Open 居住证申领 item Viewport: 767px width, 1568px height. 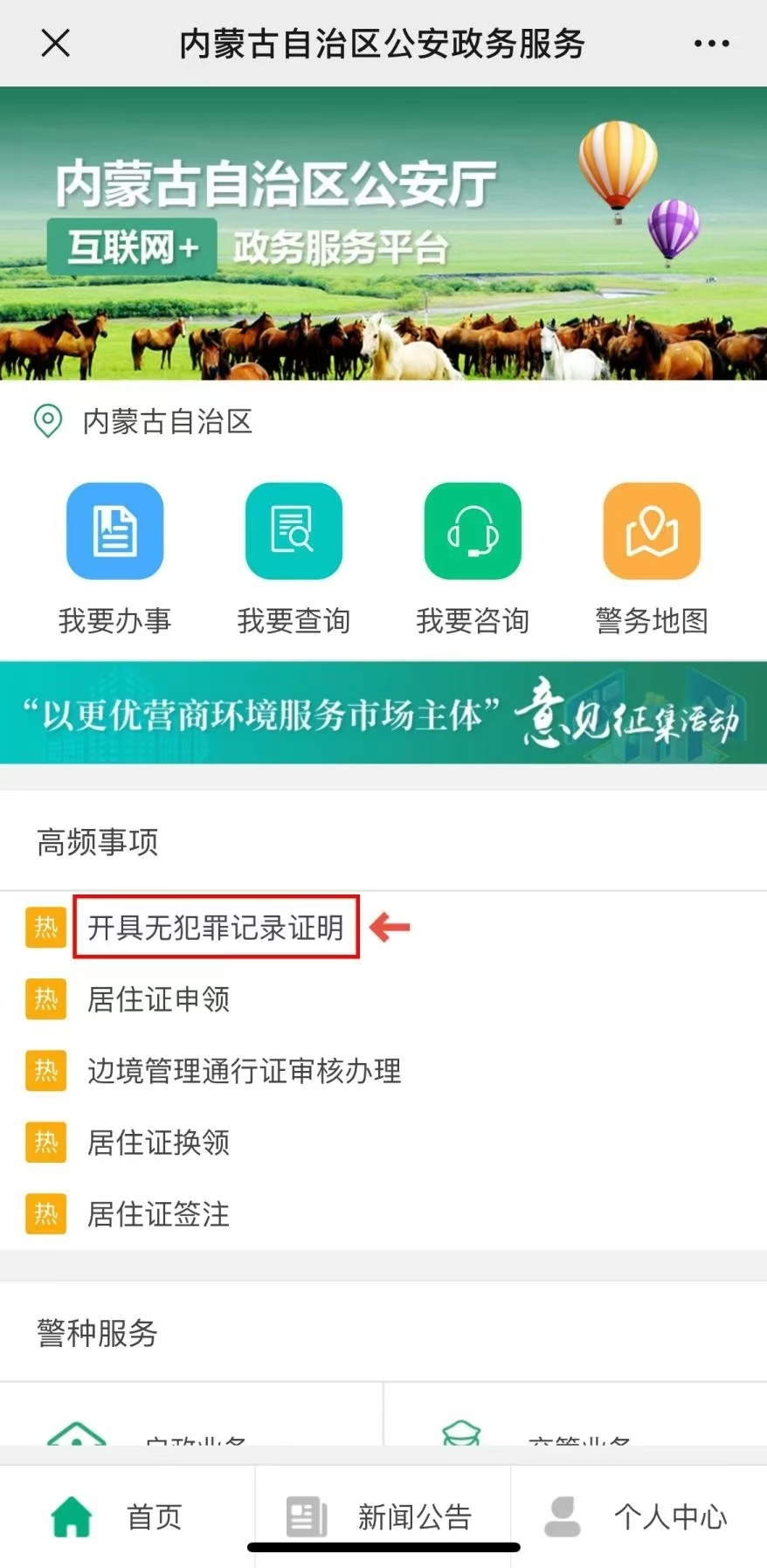pos(158,998)
